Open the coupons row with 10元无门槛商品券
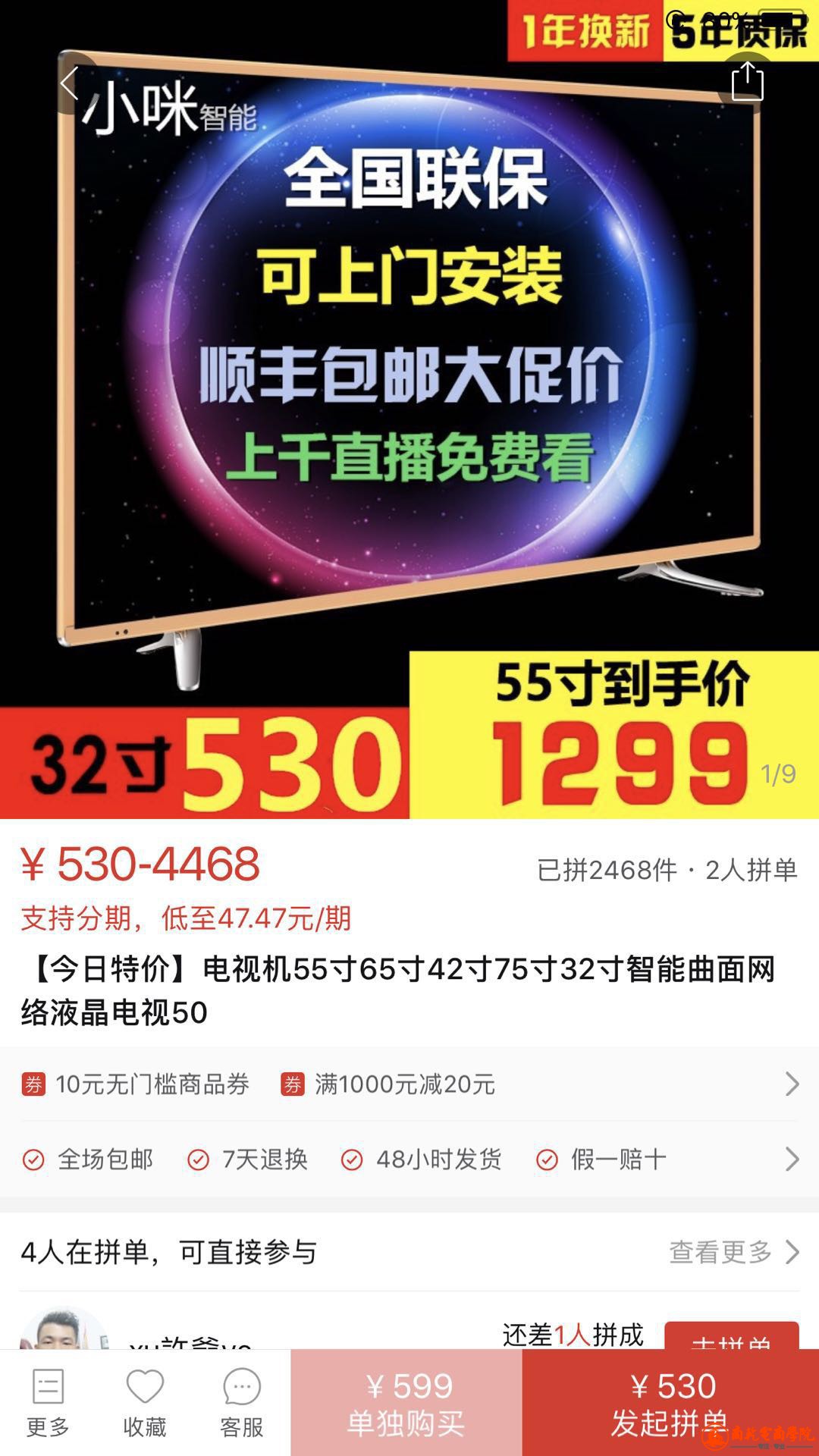The image size is (819, 1456). point(409,1084)
